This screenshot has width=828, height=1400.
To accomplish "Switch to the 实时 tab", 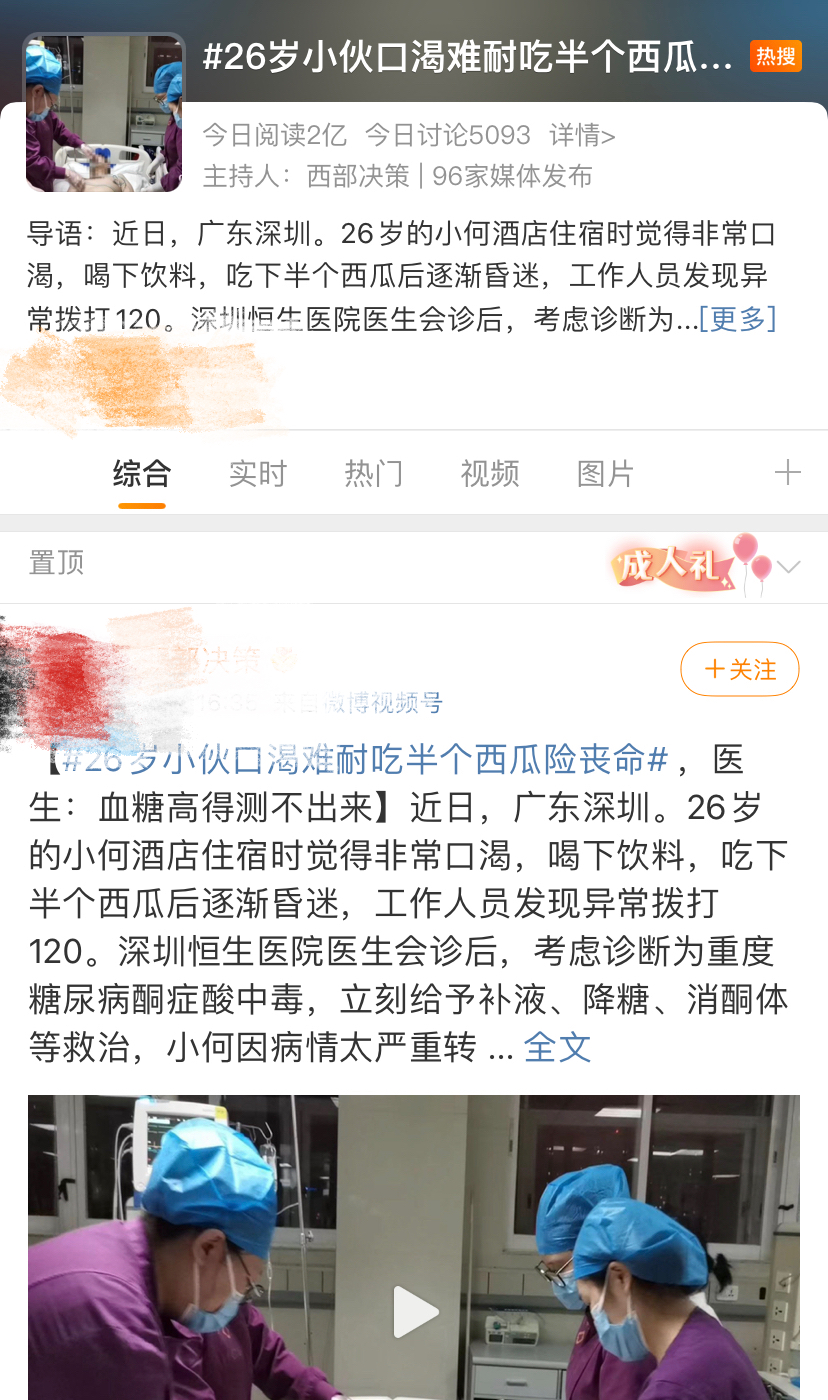I will click(x=257, y=474).
